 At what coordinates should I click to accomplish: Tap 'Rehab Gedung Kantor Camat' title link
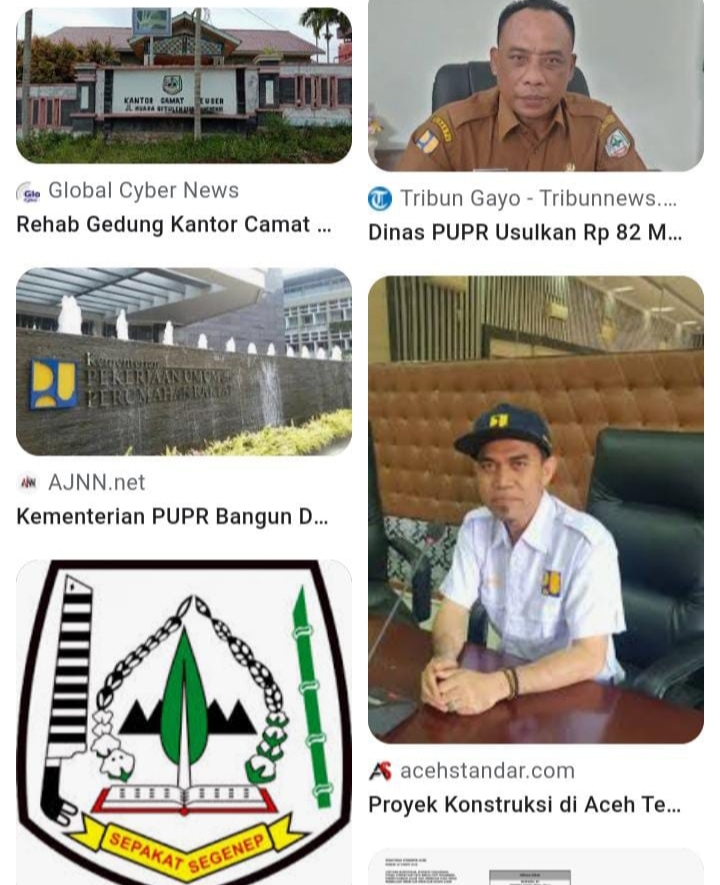pyautogui.click(x=173, y=224)
